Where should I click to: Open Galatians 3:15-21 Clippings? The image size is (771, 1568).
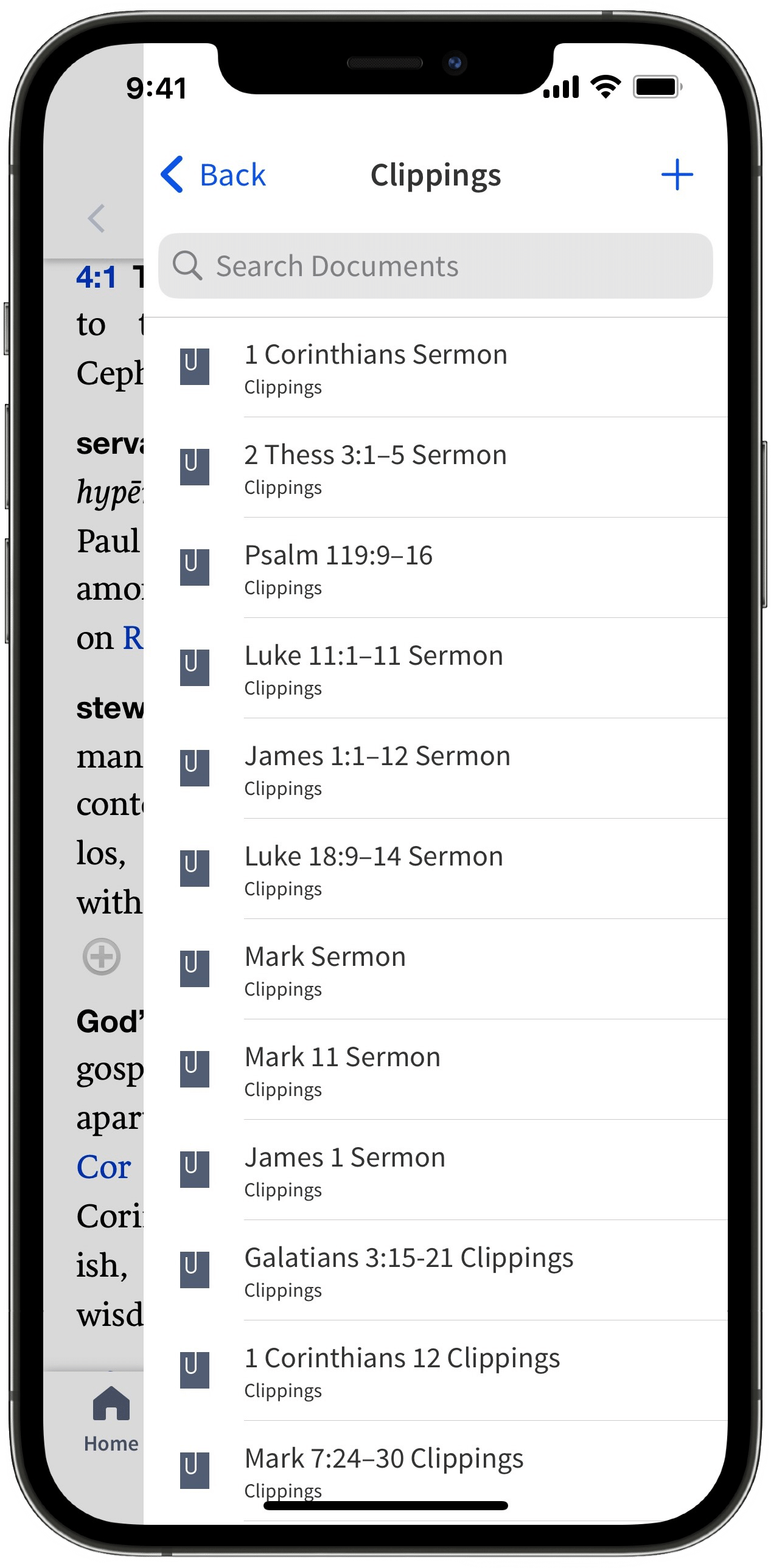(435, 1271)
